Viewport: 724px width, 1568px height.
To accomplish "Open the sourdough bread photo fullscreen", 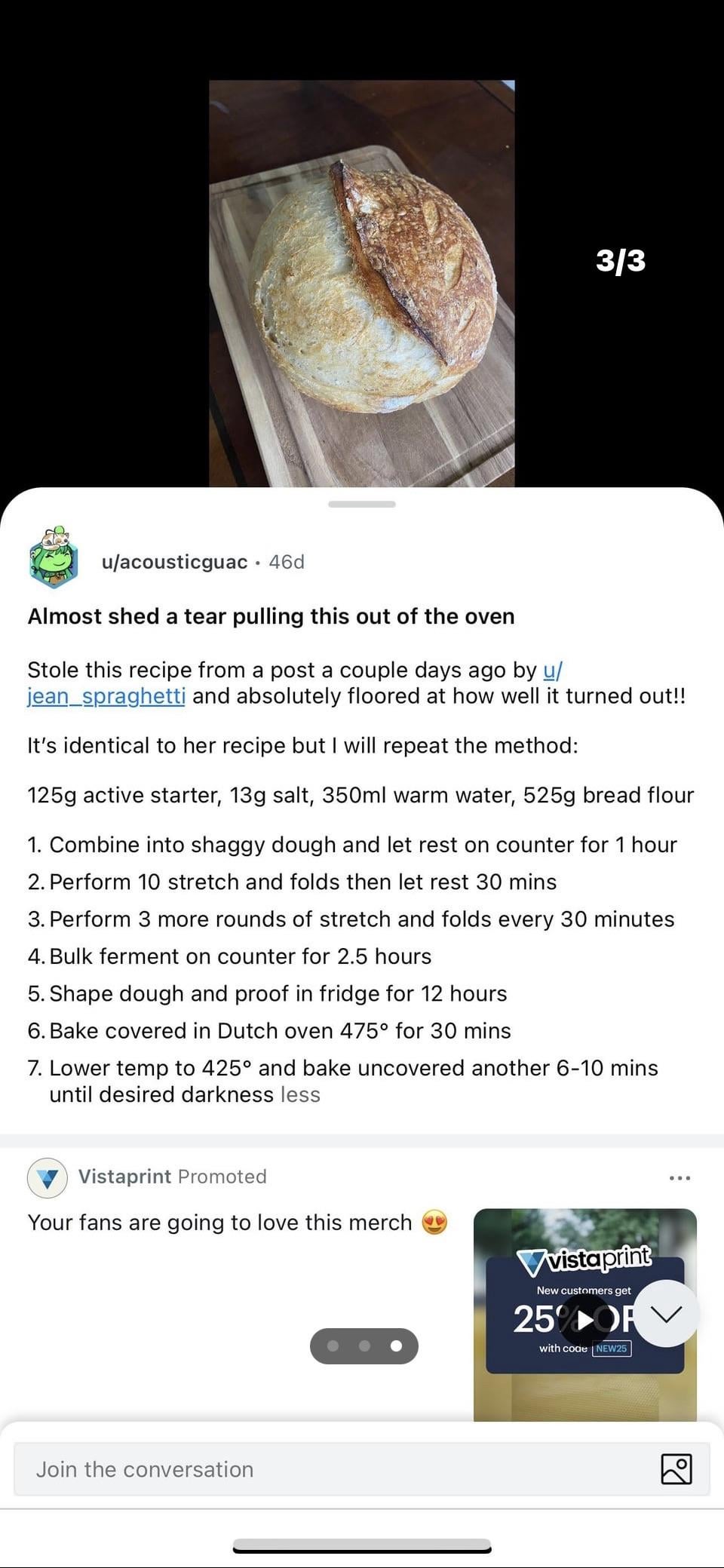I will (x=362, y=283).
